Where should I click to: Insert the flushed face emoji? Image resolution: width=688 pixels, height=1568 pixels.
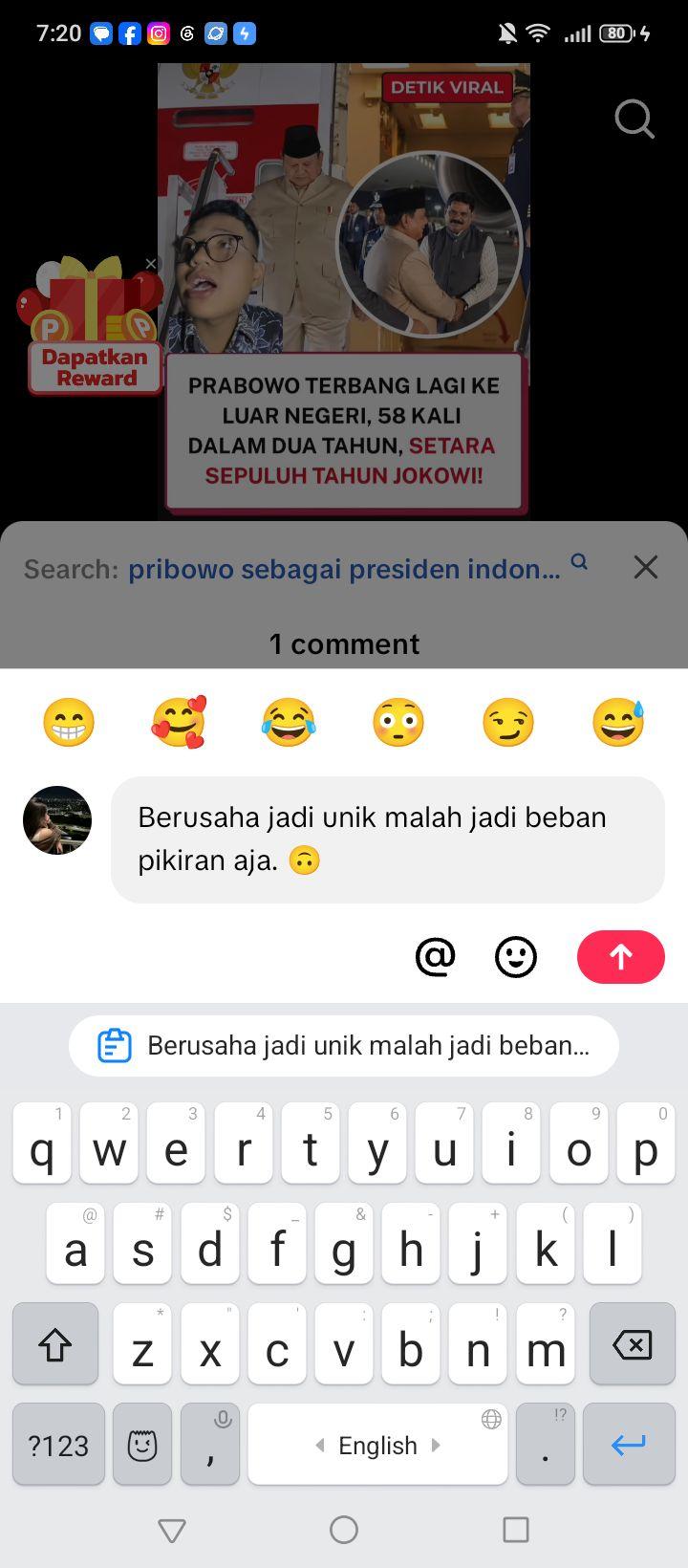(398, 722)
